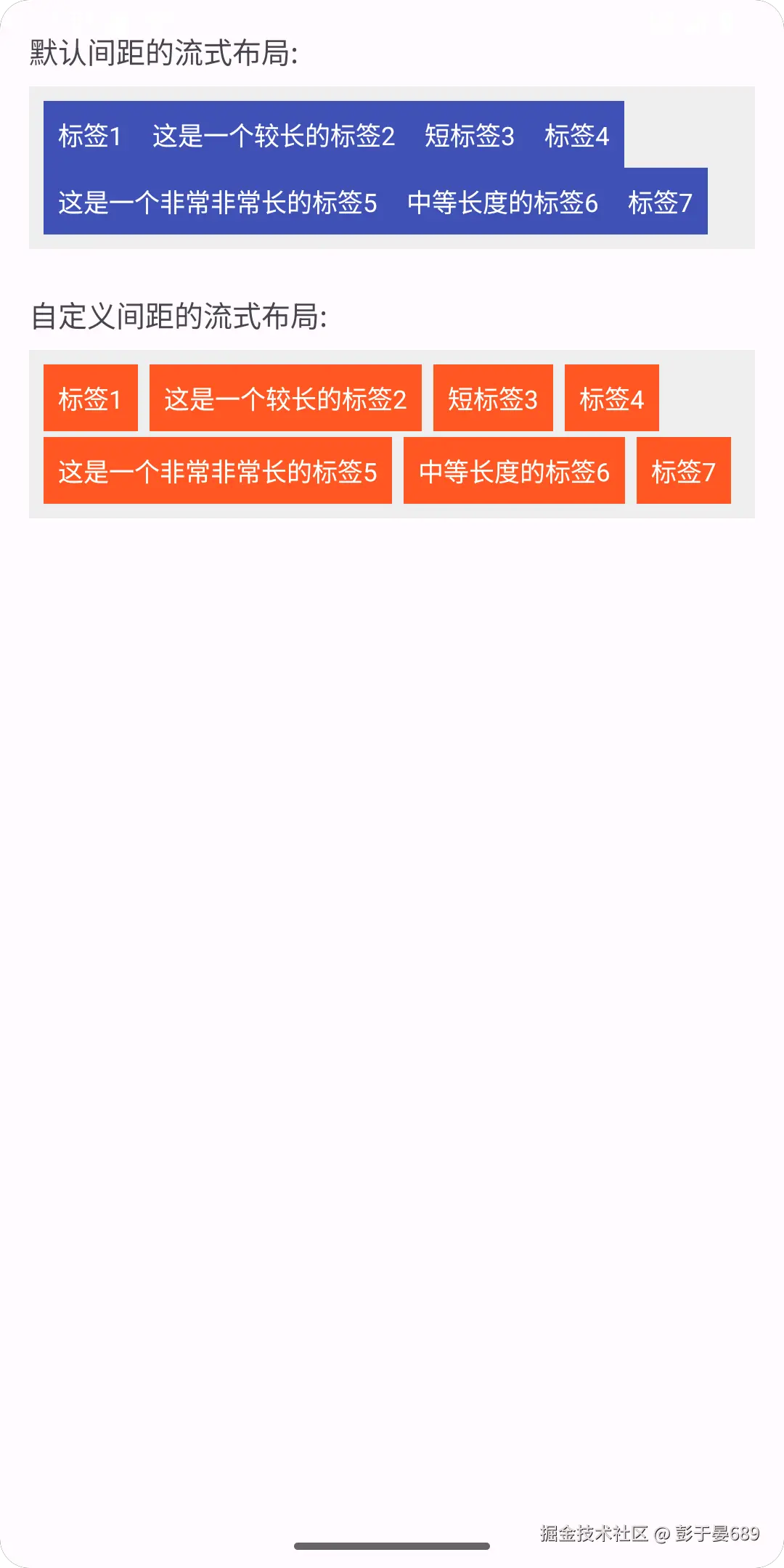This screenshot has height=1568, width=784.
Task: Select the blue 这是一个较长的标签2 tag
Action: tap(274, 135)
